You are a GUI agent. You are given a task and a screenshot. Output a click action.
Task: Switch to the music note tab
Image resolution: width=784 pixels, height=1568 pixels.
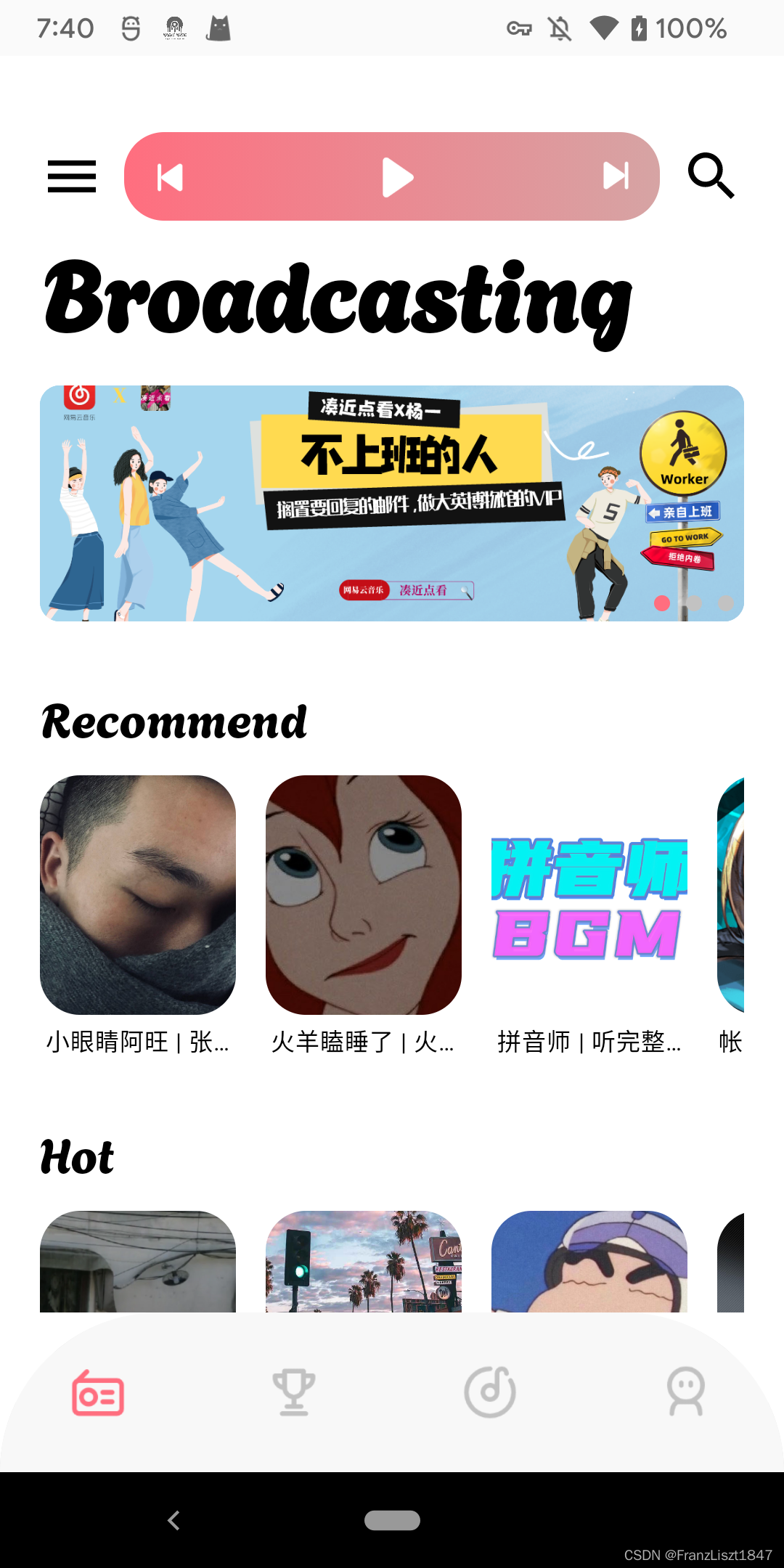pos(490,1392)
